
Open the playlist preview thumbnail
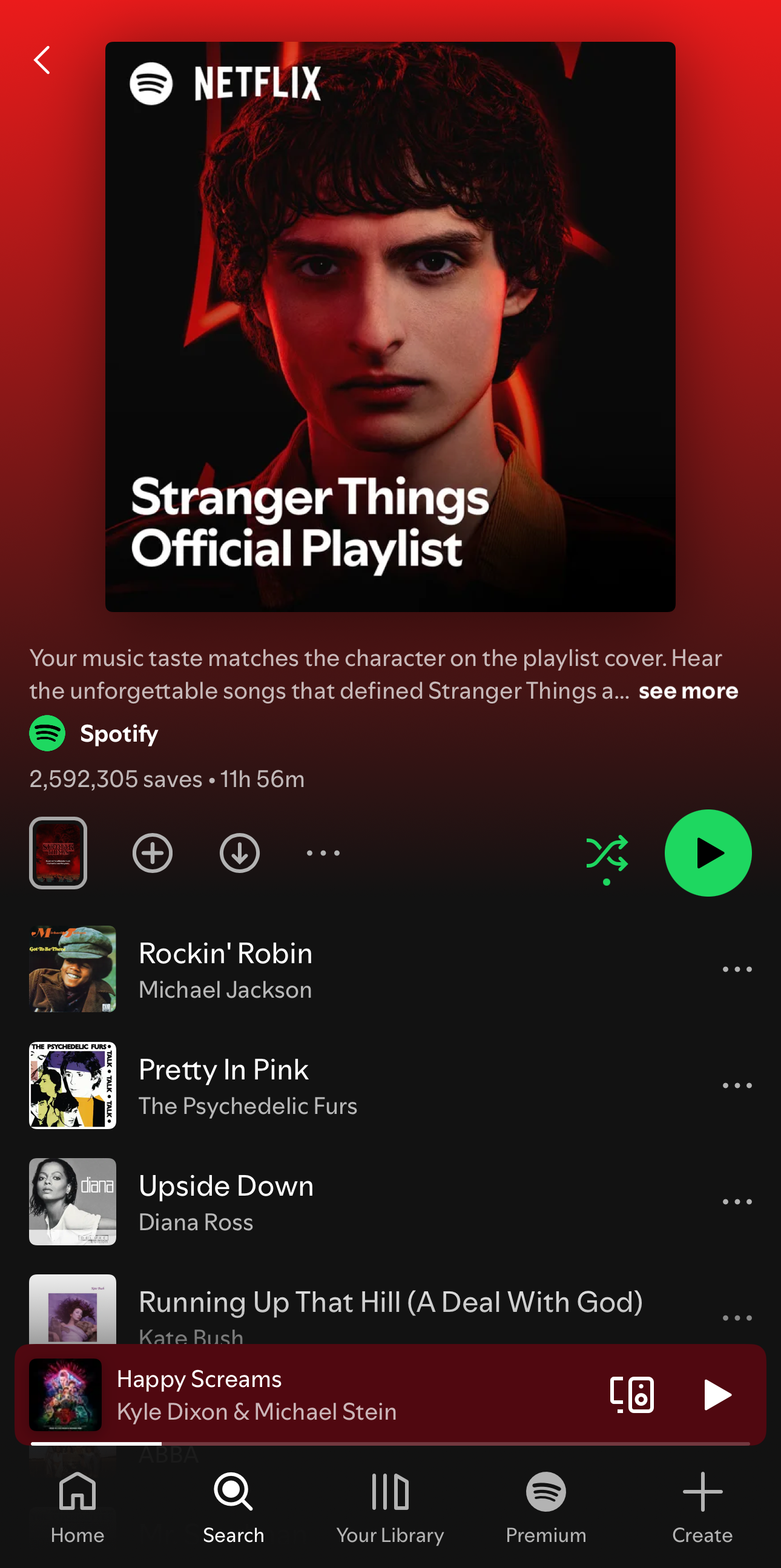coord(59,853)
